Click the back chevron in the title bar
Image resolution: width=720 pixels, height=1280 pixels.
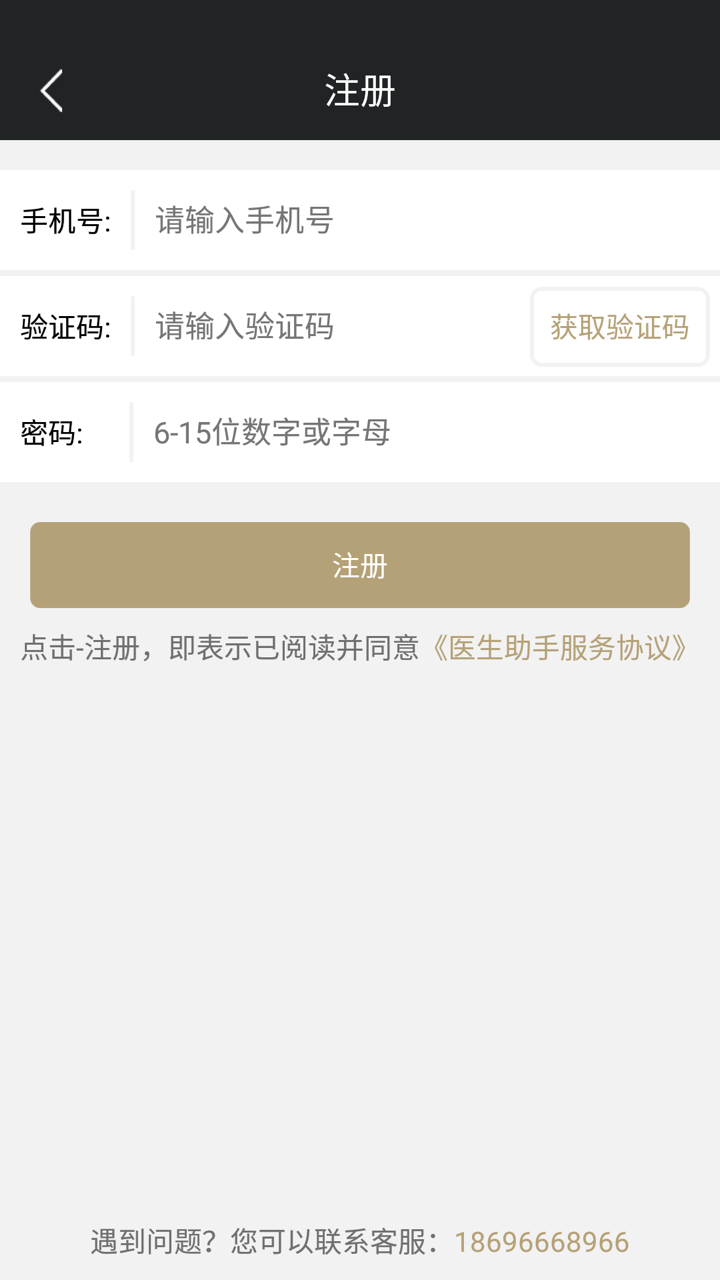click(x=49, y=90)
